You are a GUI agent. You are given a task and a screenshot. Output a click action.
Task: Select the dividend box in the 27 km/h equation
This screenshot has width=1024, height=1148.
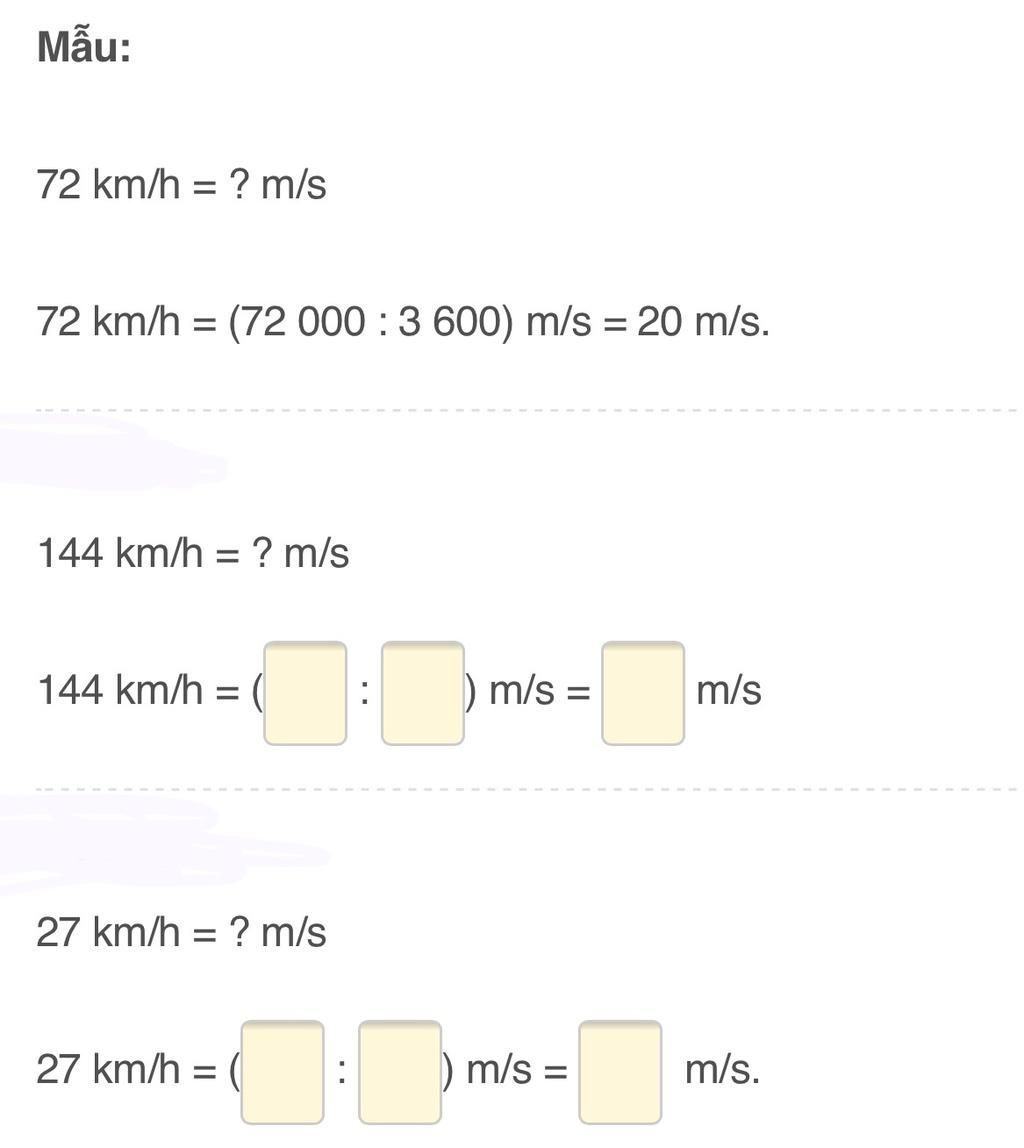point(282,1072)
